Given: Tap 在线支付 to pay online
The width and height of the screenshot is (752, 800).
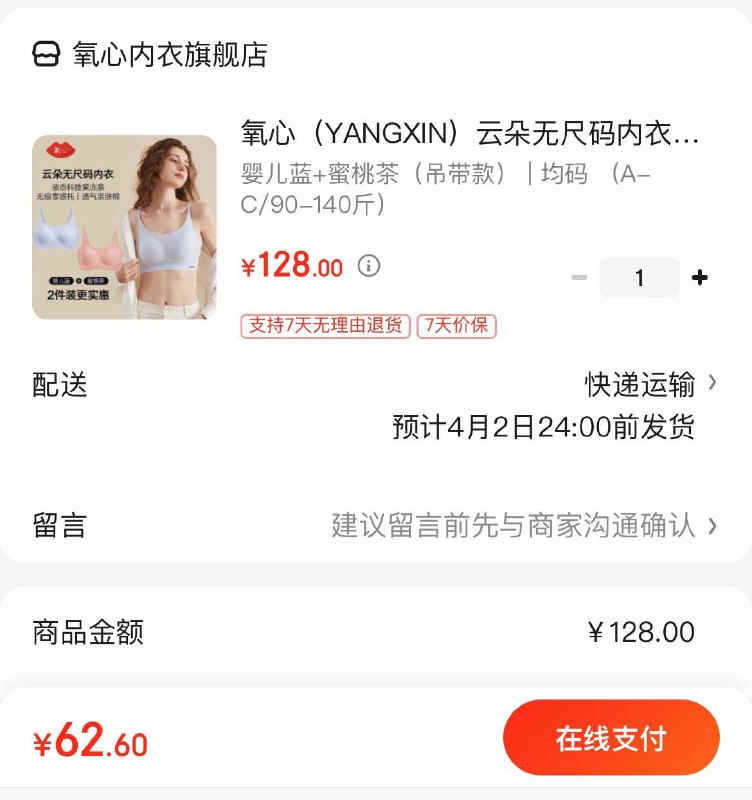Looking at the screenshot, I should [x=611, y=739].
